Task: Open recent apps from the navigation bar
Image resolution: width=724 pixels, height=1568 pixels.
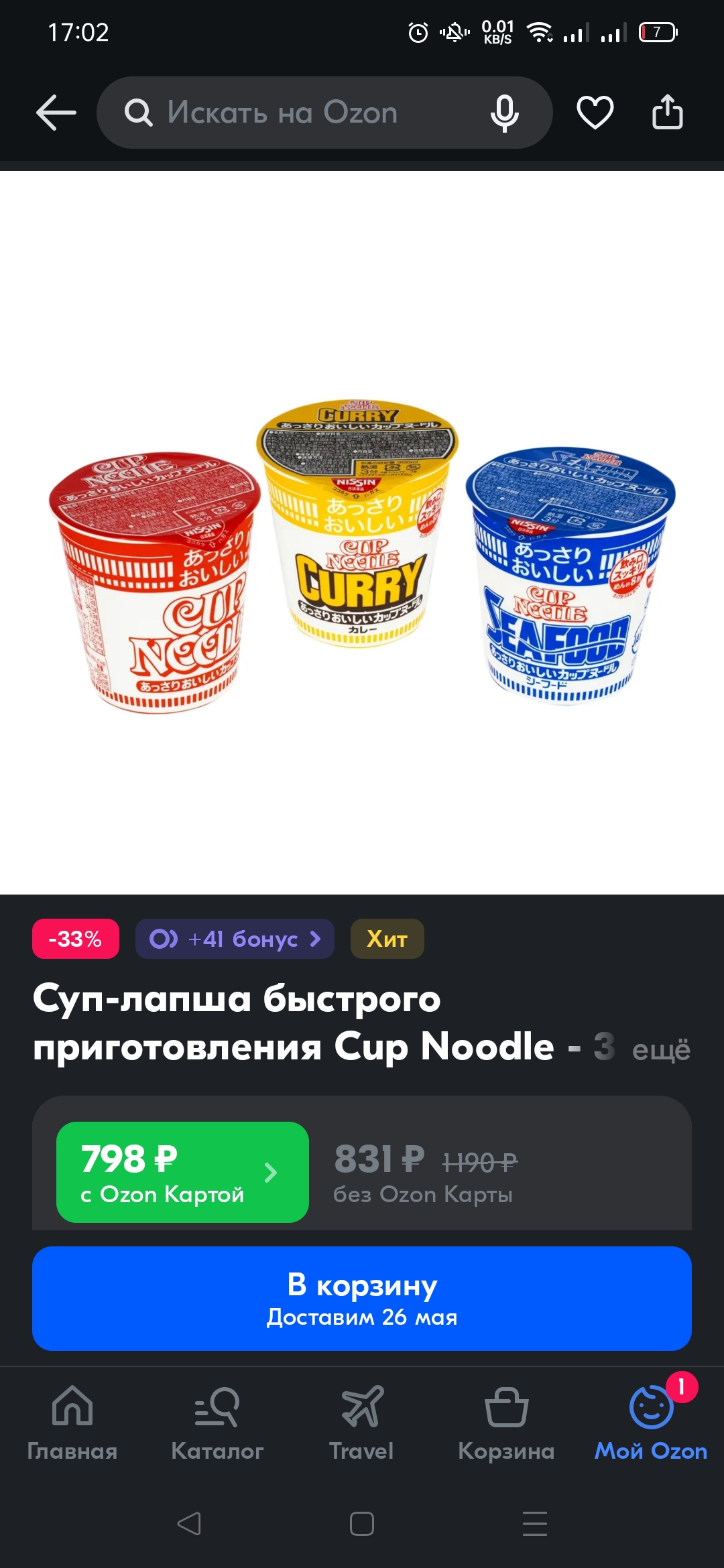Action: 535,1524
